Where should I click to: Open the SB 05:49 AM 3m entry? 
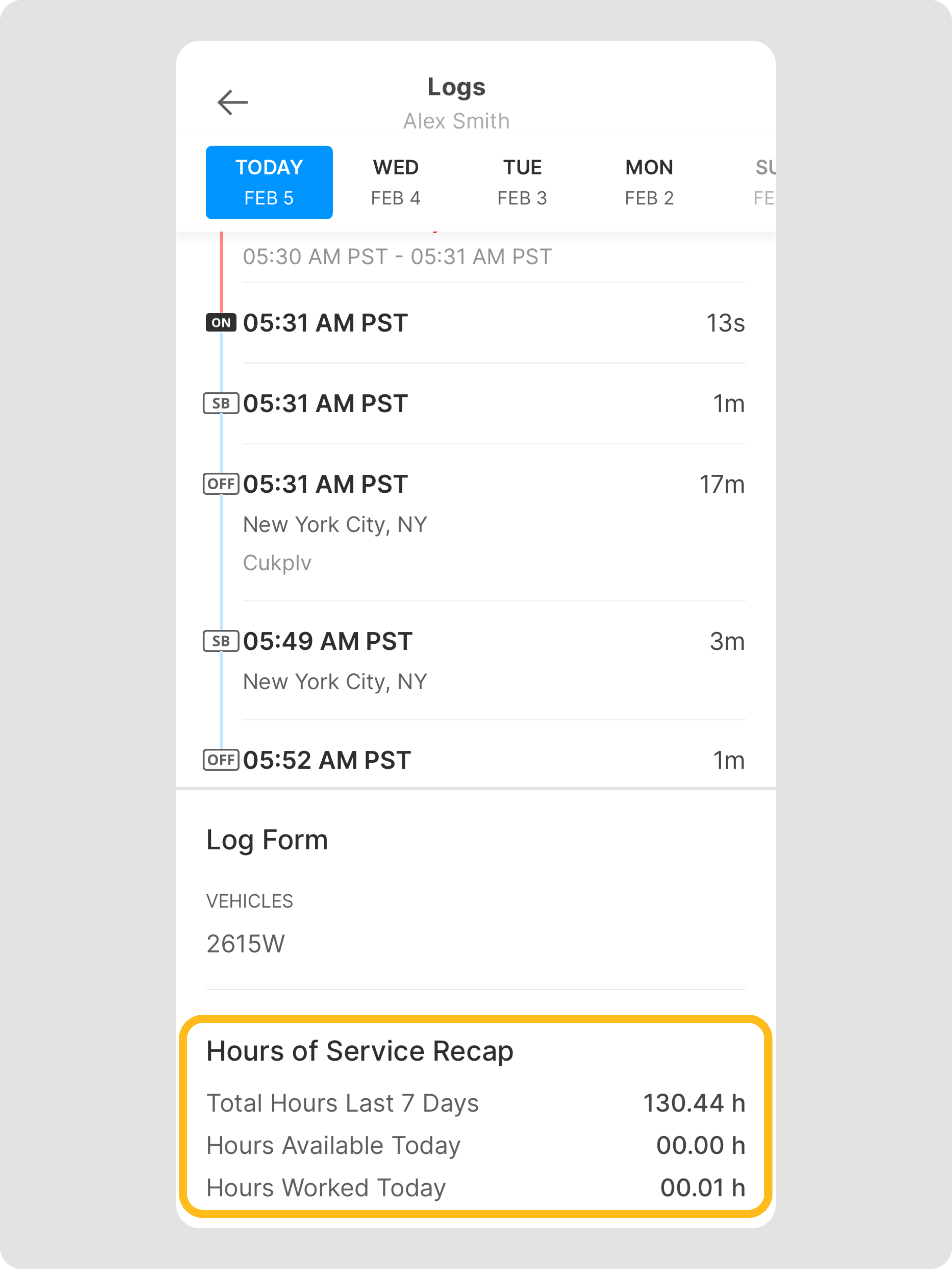click(x=476, y=660)
